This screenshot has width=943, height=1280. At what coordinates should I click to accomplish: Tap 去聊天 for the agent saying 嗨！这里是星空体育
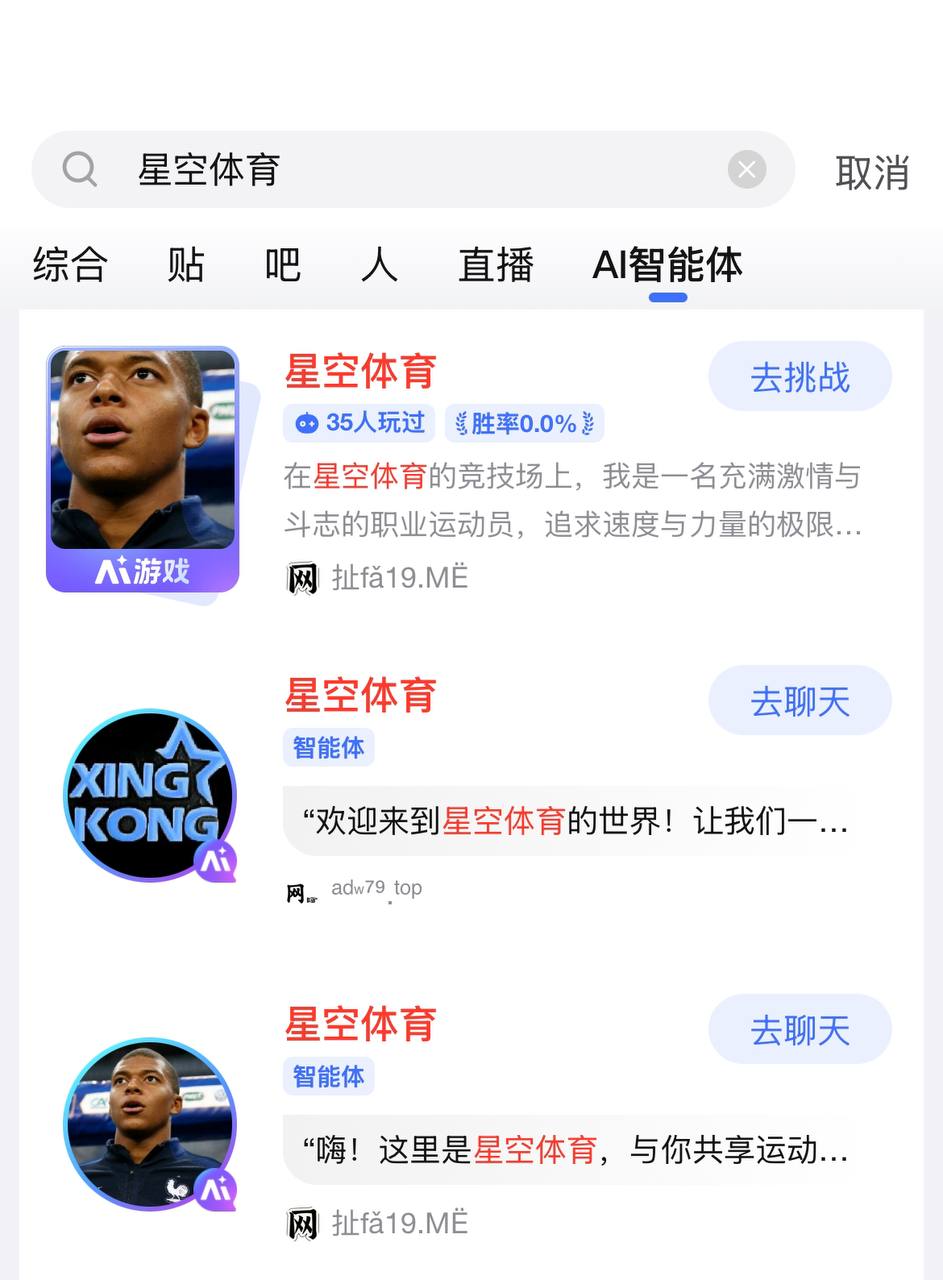coord(799,1030)
